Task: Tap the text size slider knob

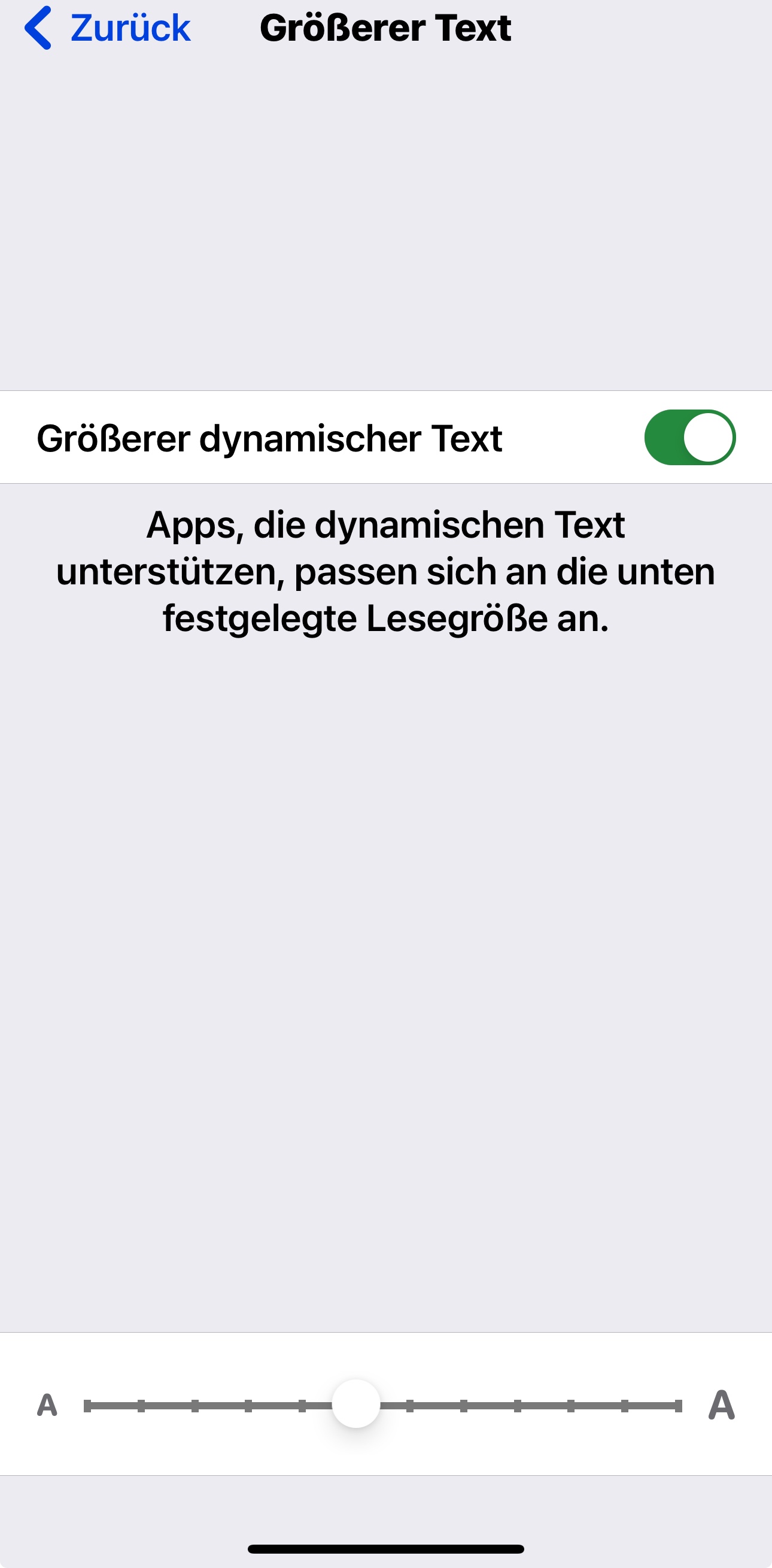Action: (x=356, y=1403)
